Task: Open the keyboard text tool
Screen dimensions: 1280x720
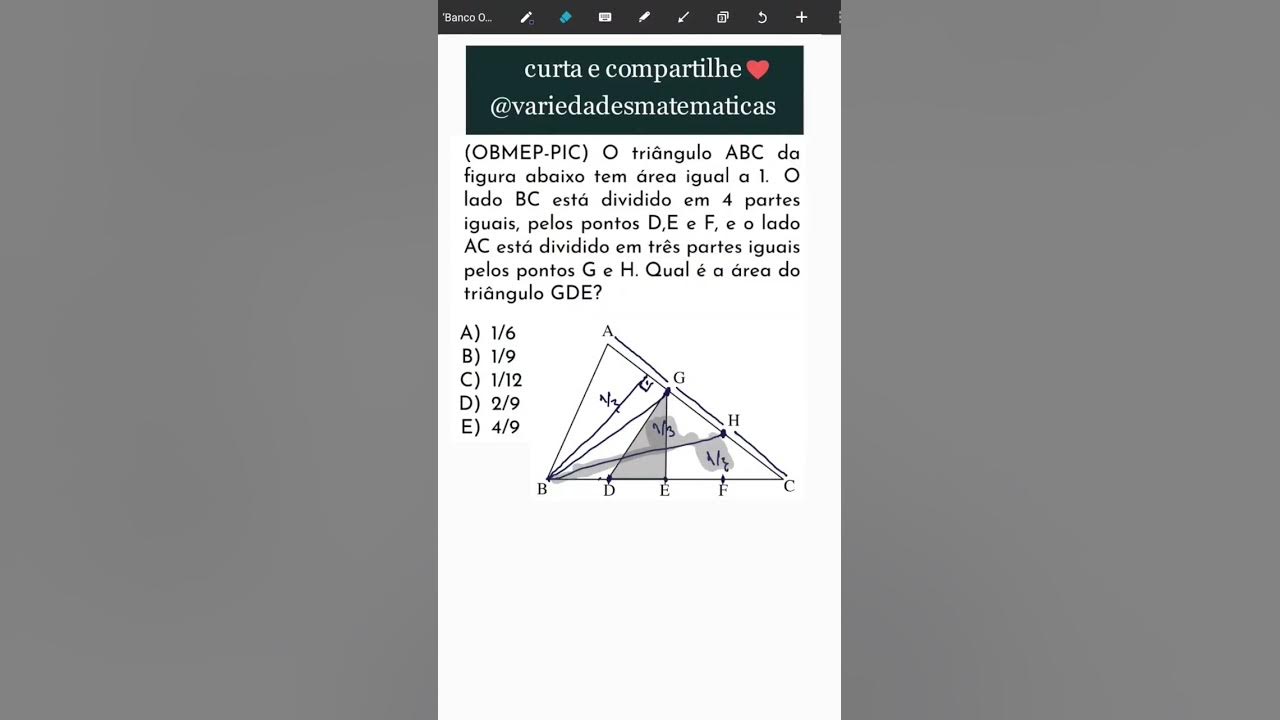Action: (605, 17)
